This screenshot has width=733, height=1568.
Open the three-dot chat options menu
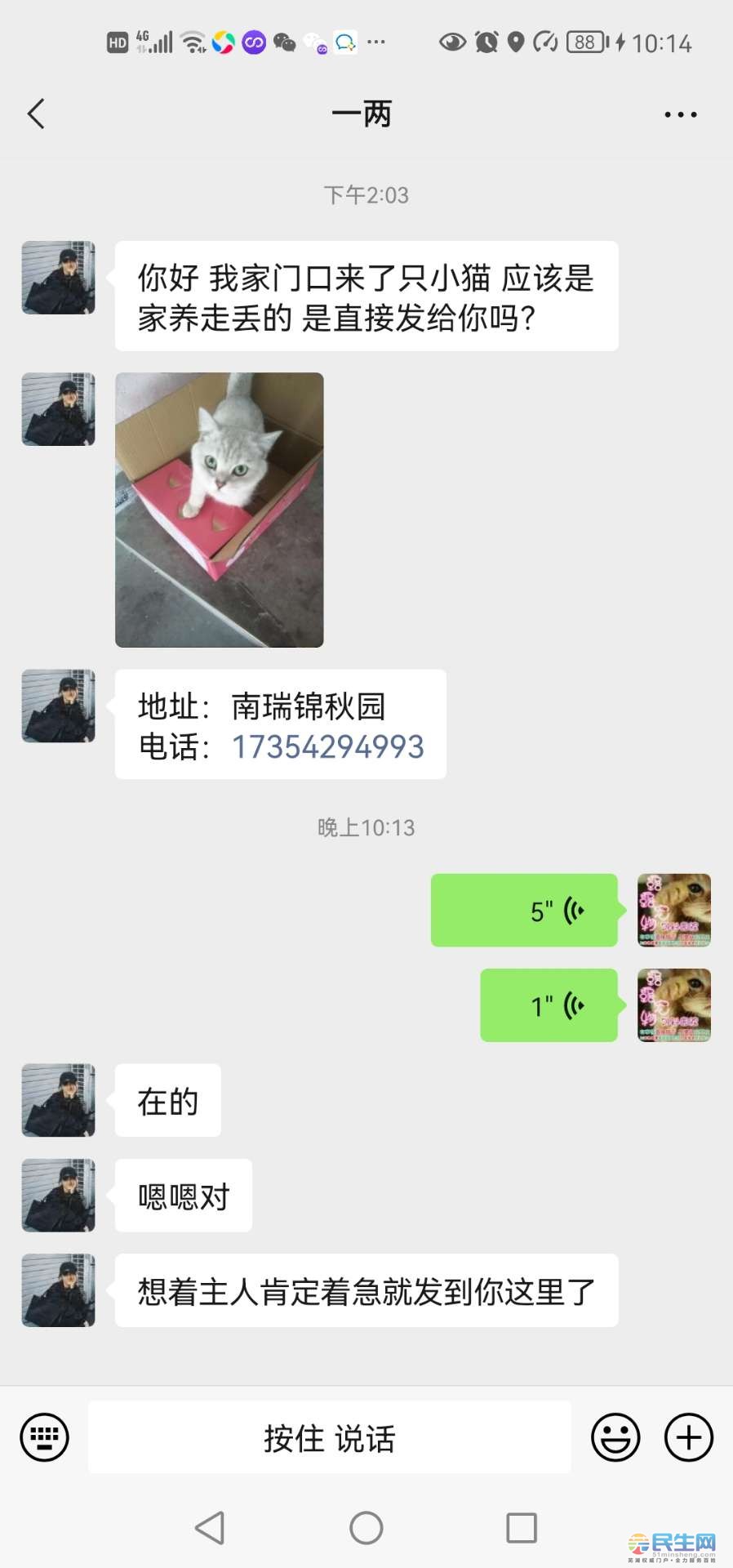680,115
